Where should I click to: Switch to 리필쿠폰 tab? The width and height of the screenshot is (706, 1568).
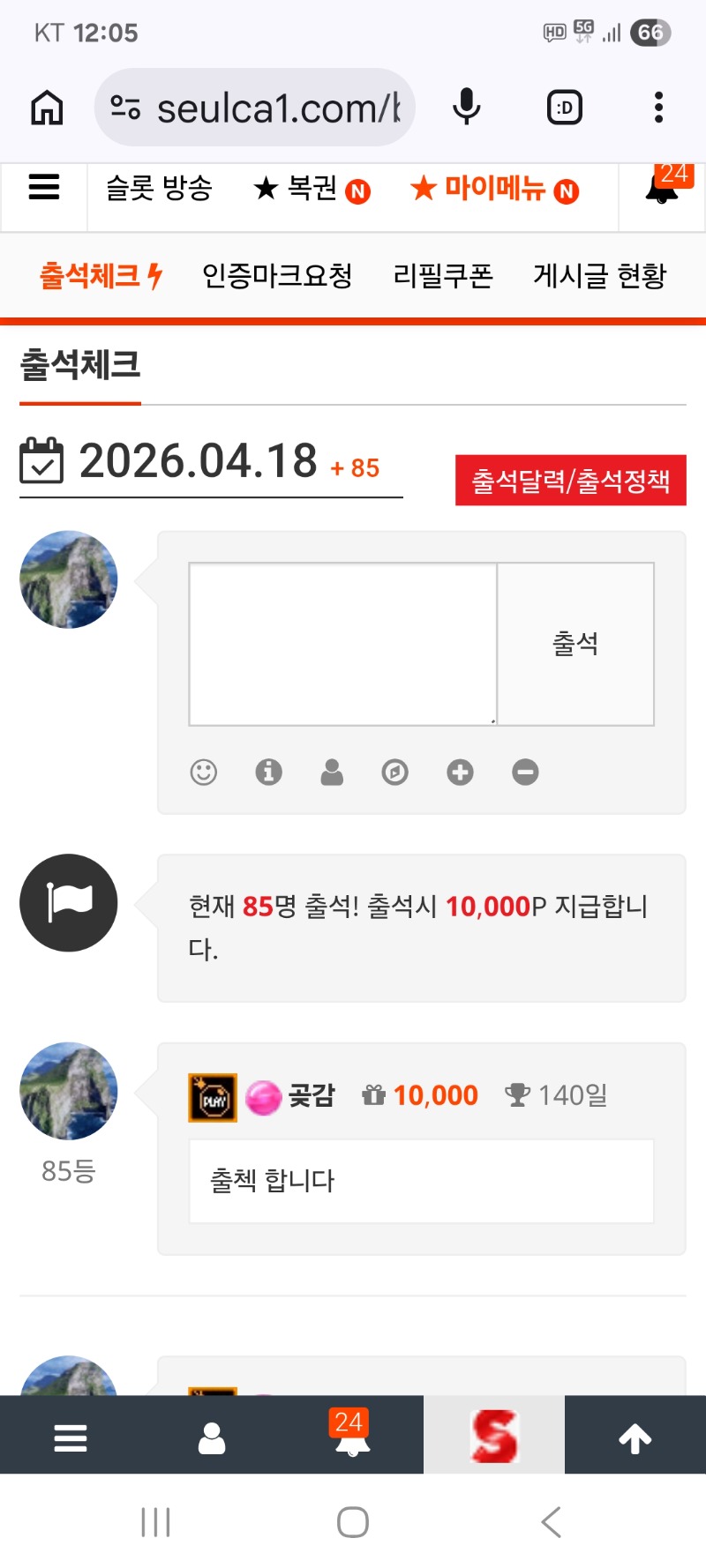click(443, 276)
